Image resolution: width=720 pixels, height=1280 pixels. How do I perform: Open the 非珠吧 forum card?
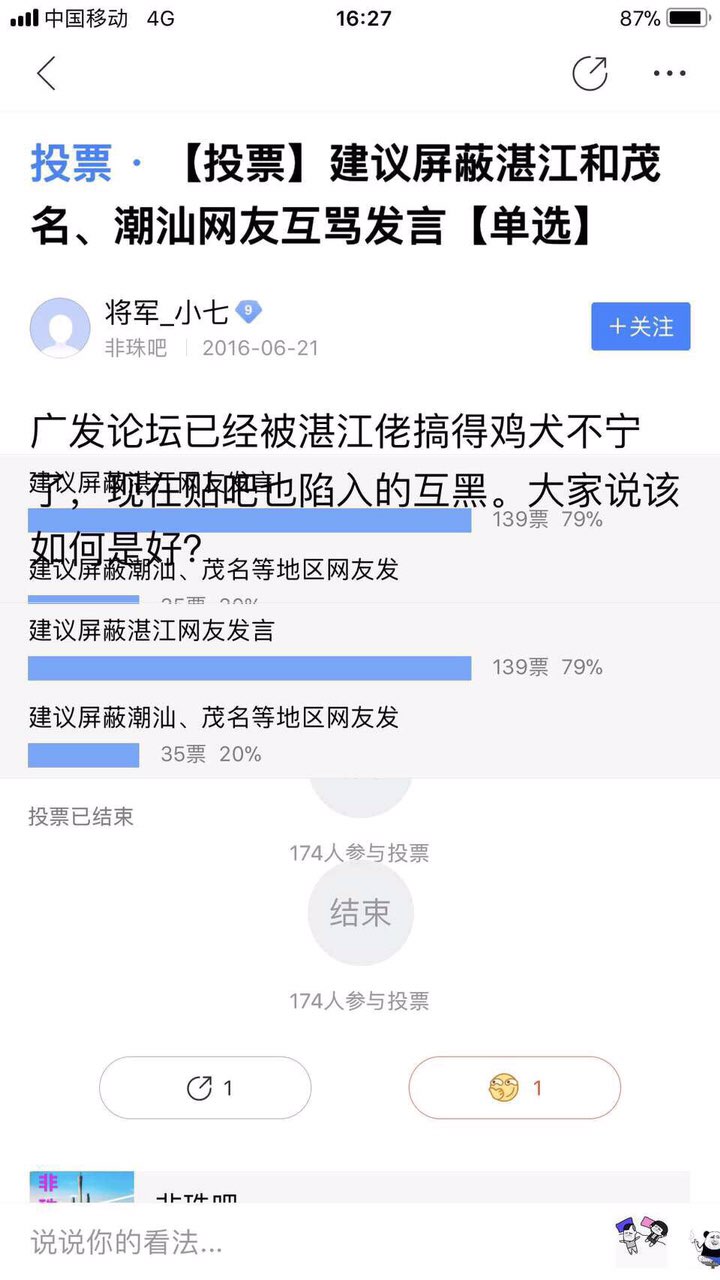(360, 1188)
